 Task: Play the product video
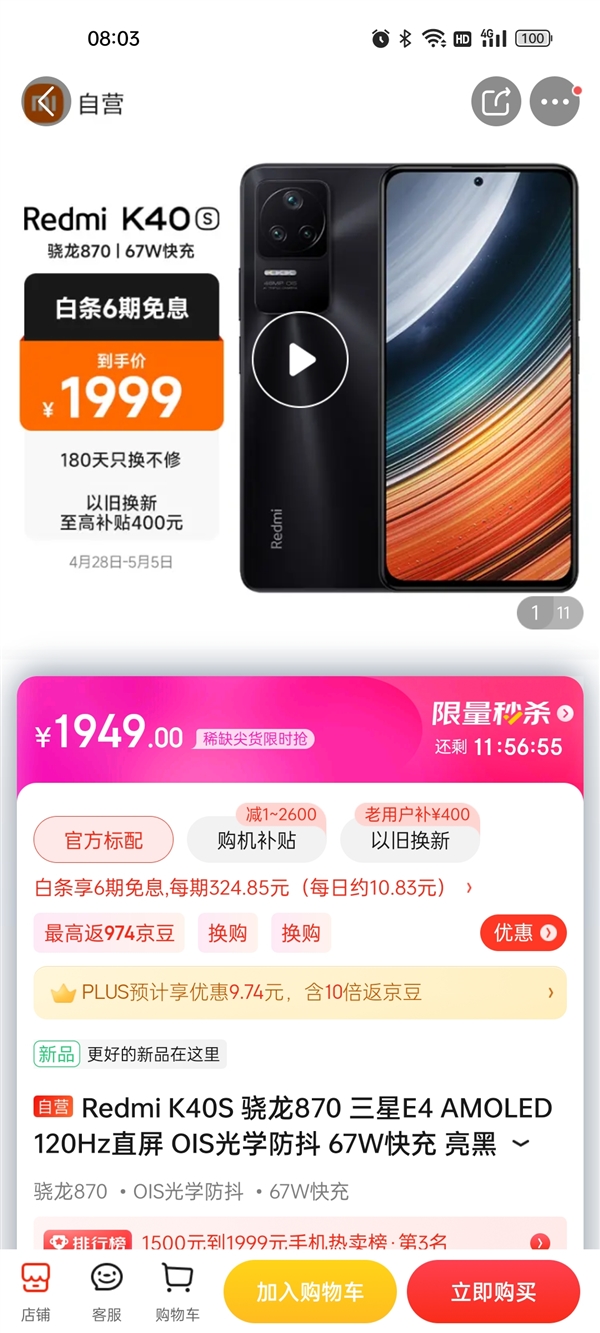[x=300, y=359]
